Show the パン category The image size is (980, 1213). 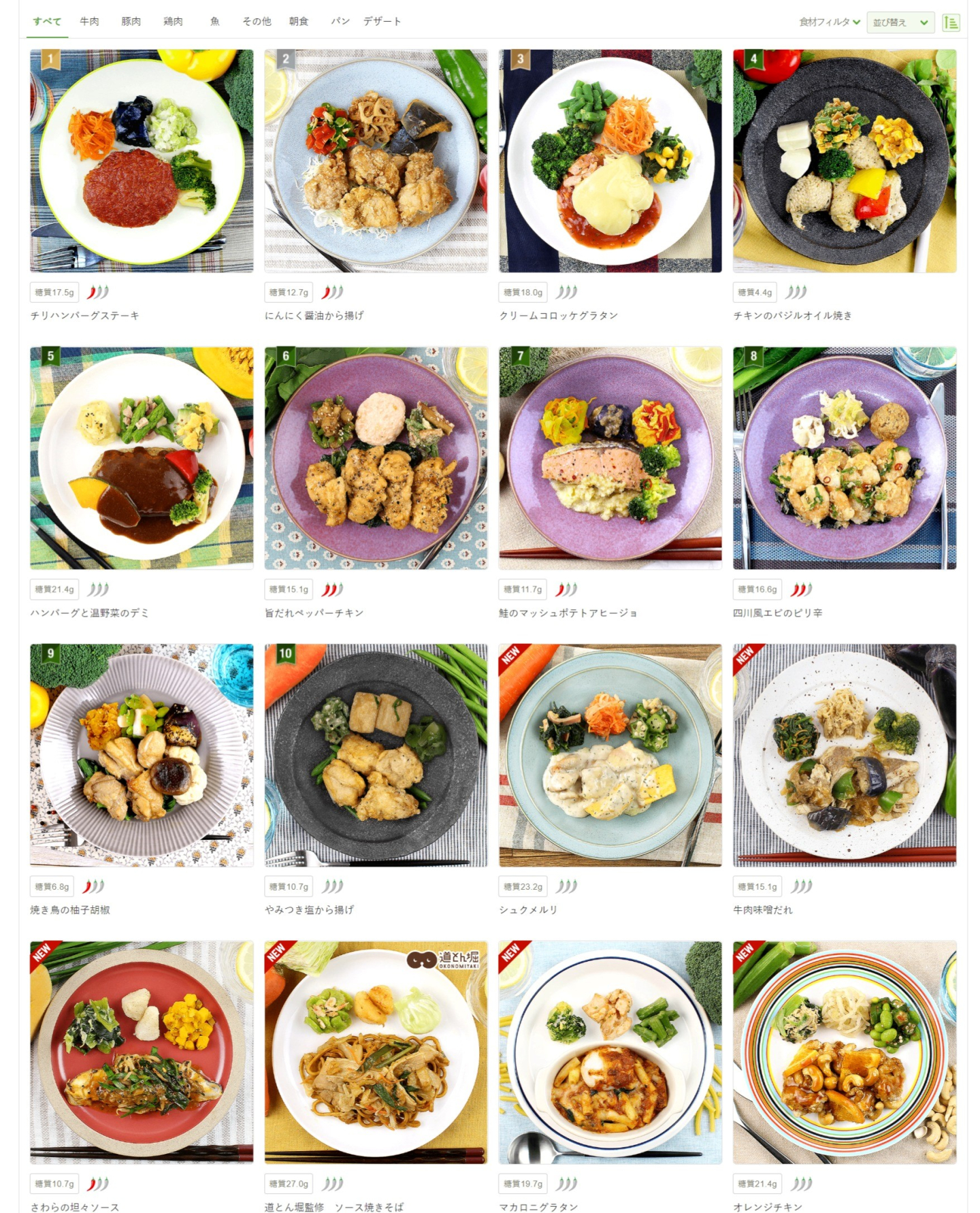340,21
